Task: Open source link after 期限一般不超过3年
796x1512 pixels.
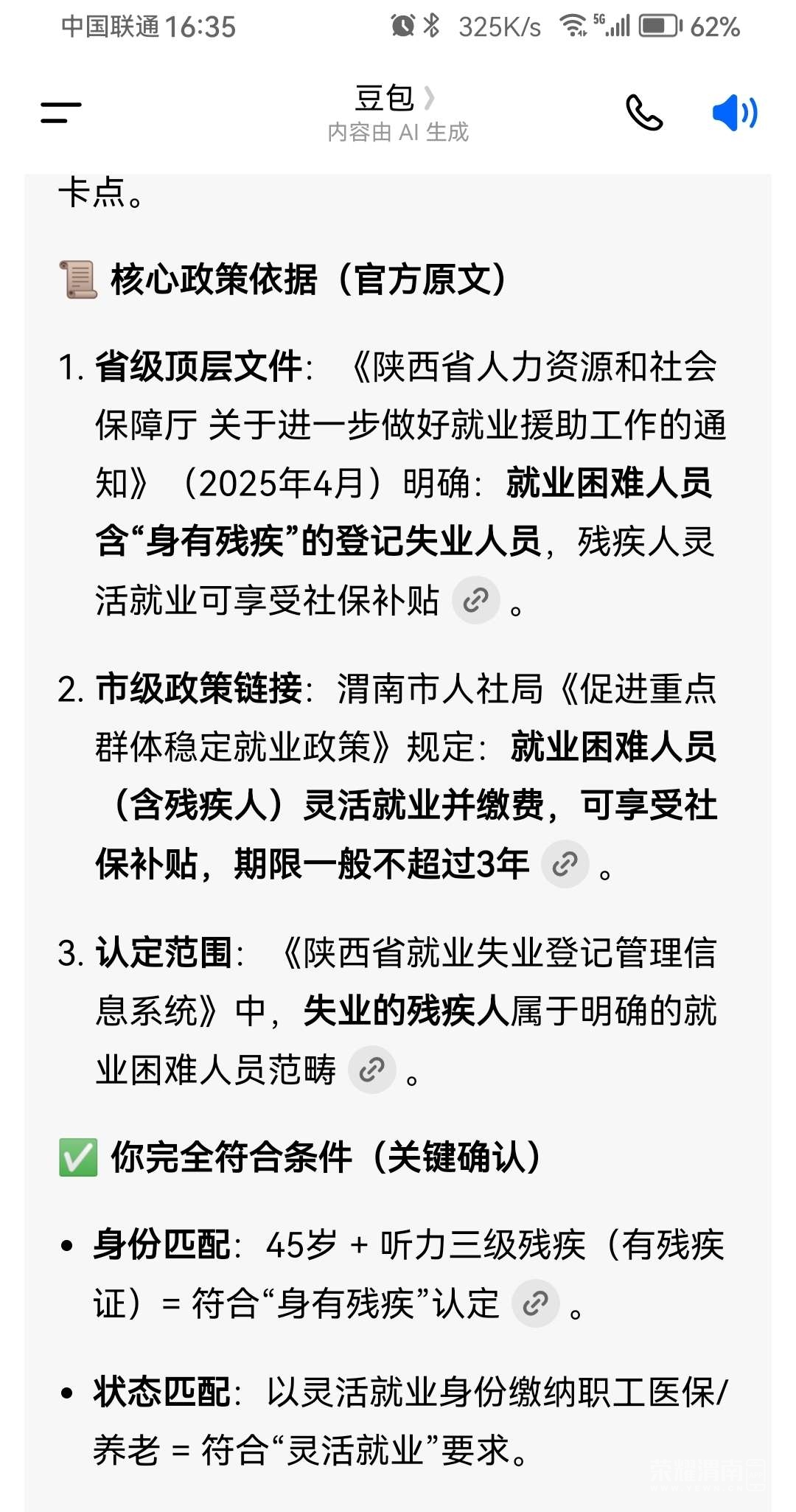Action: point(565,864)
